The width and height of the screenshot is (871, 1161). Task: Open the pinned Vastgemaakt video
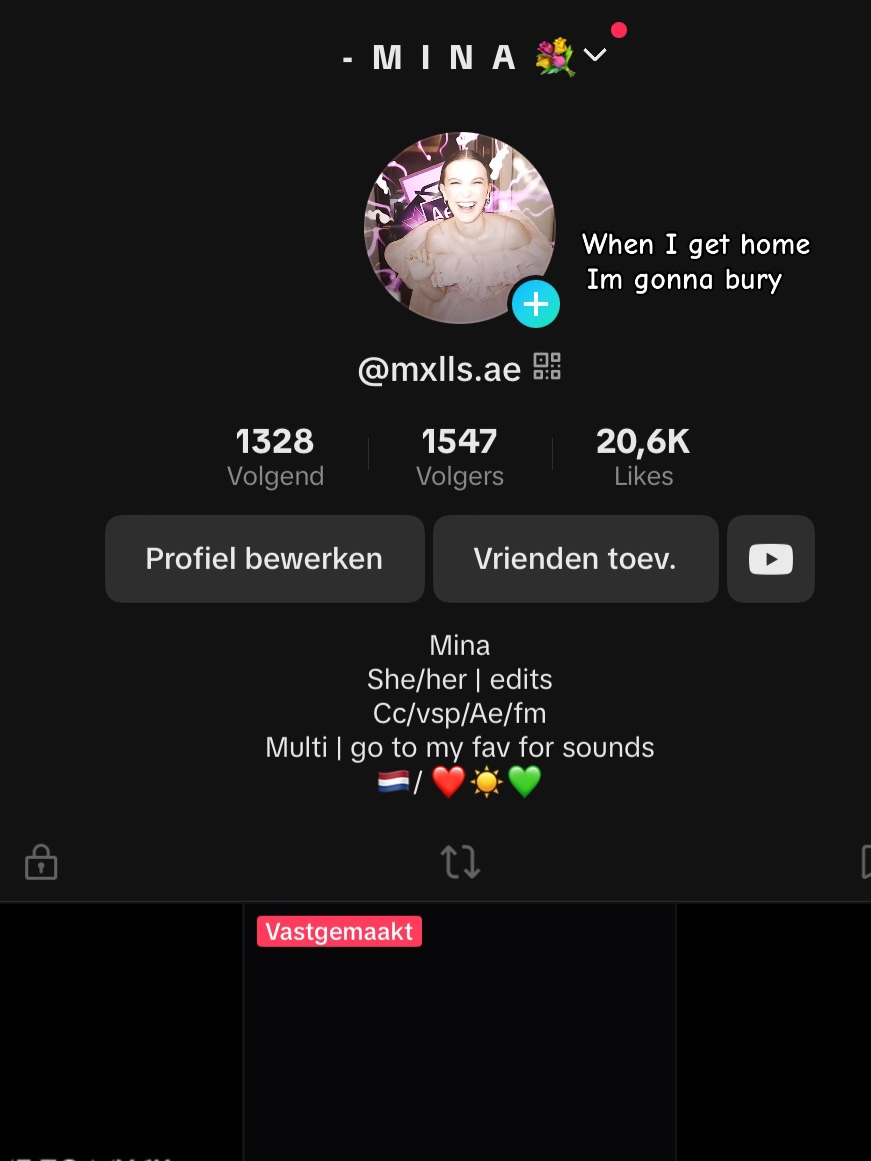(x=459, y=1032)
